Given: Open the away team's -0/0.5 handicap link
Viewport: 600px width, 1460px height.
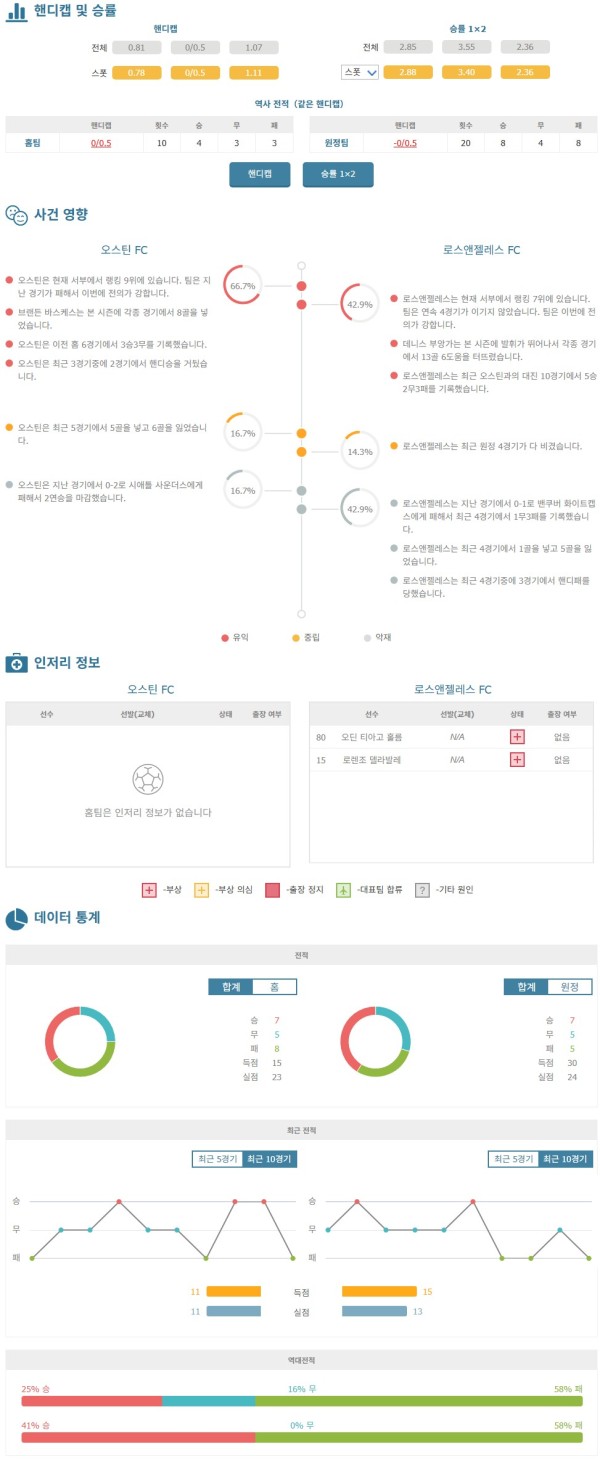Looking at the screenshot, I should 405,143.
